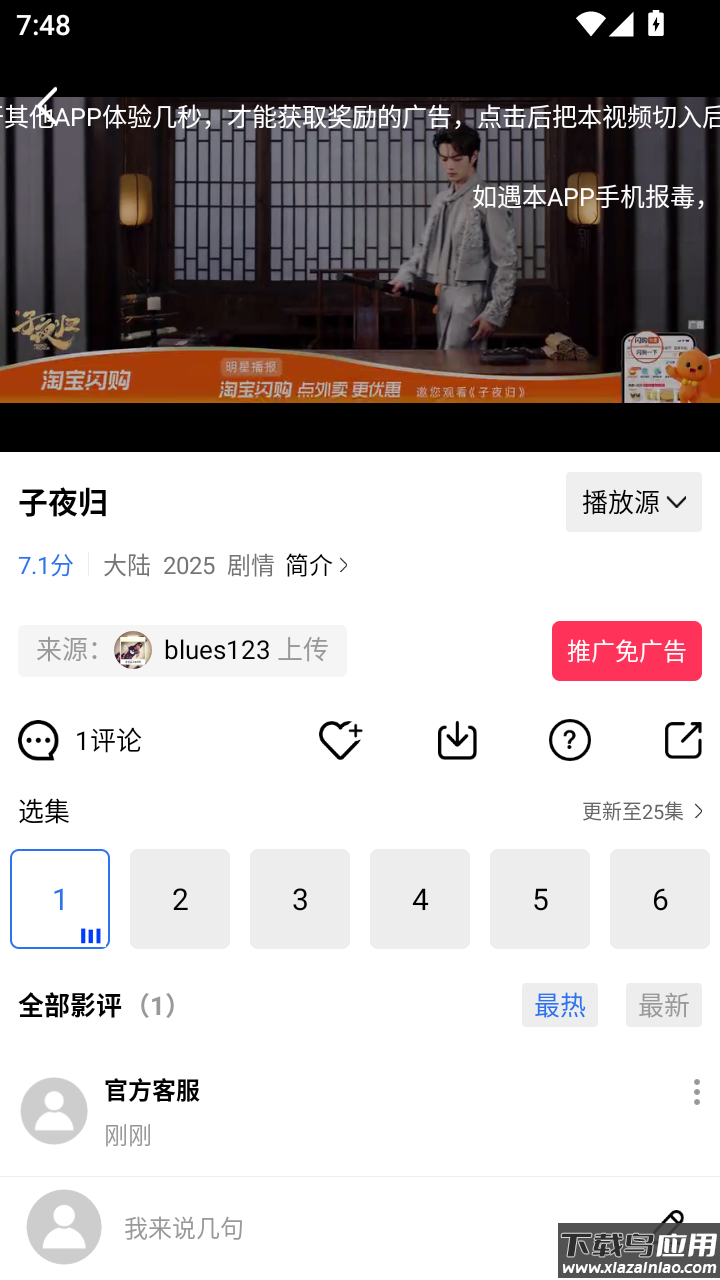Screen dimensions: 720x1280
Task: Show full episode list 更新至25集
Action: (643, 812)
